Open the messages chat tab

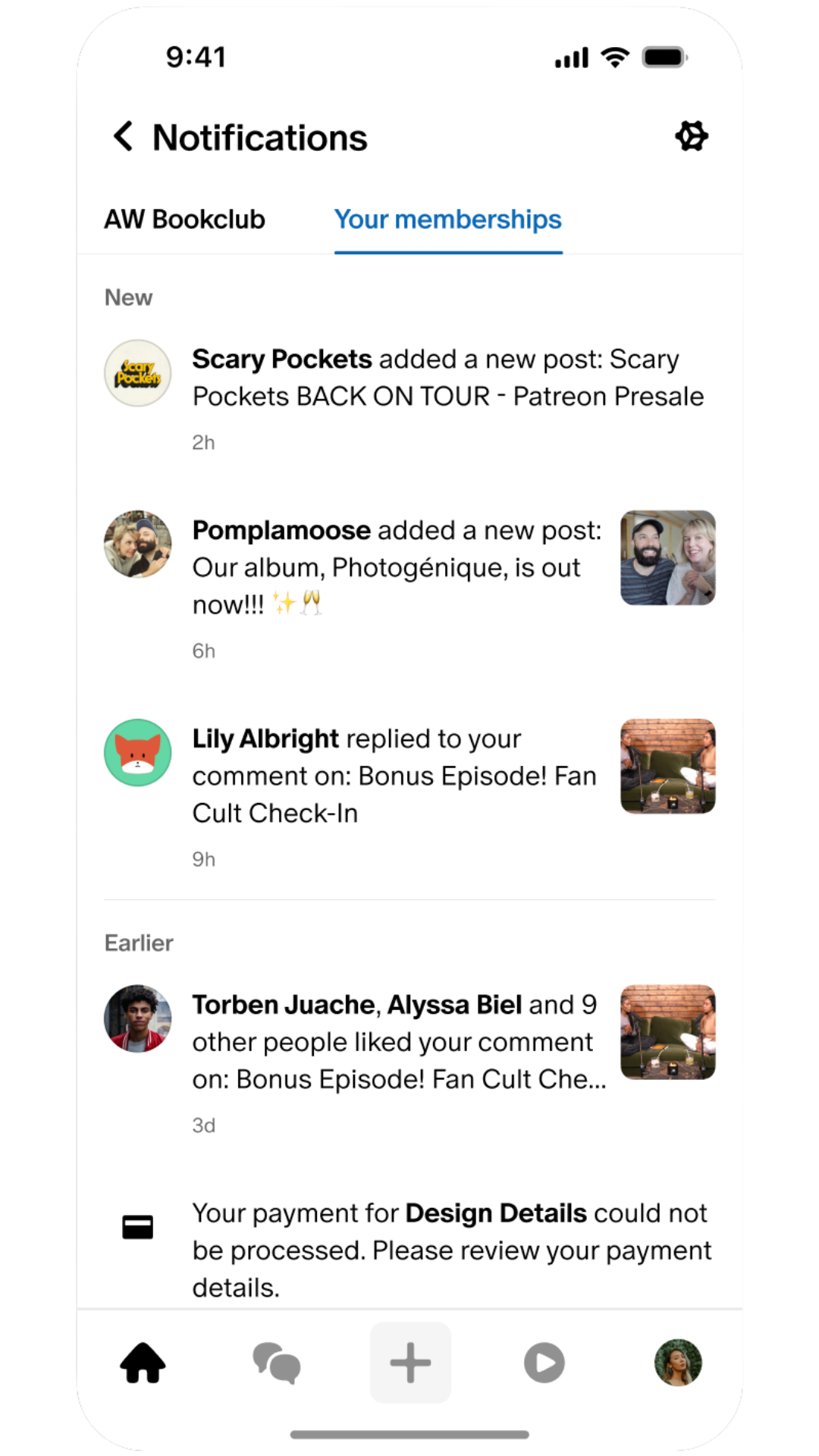coord(277,1363)
